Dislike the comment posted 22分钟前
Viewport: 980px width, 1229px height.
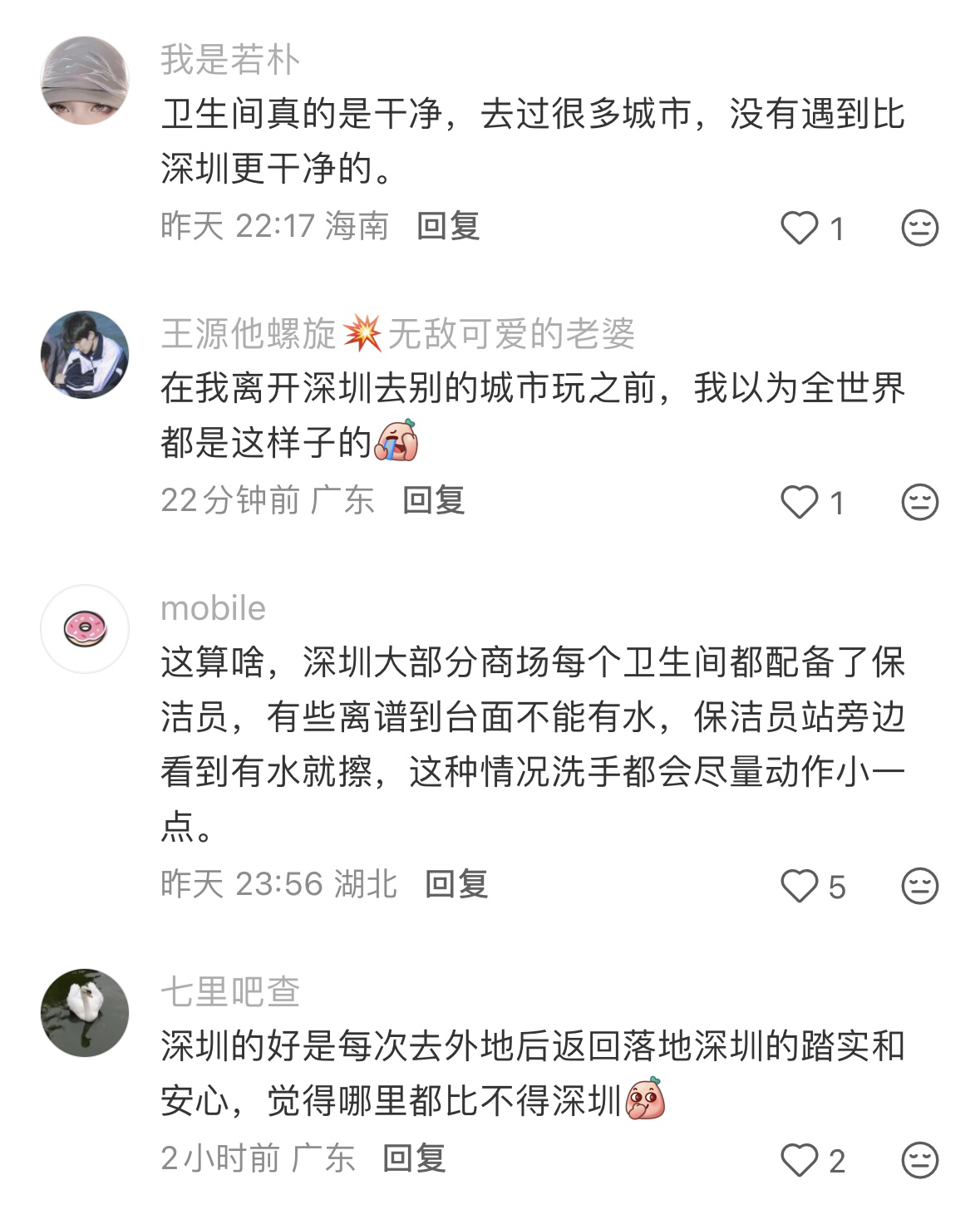[919, 502]
